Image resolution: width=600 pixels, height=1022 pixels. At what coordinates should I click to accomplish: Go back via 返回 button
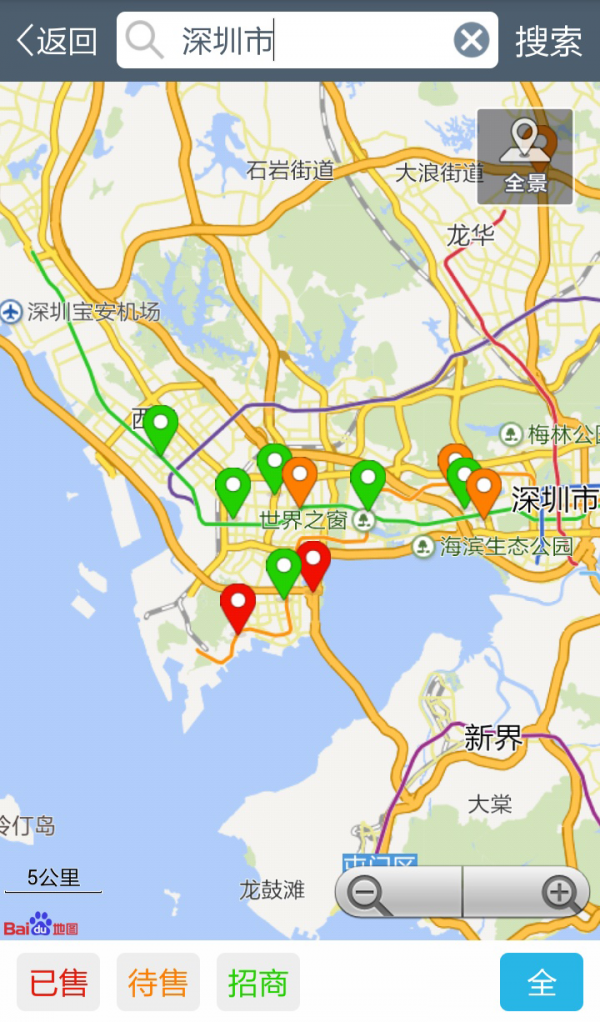(x=57, y=41)
